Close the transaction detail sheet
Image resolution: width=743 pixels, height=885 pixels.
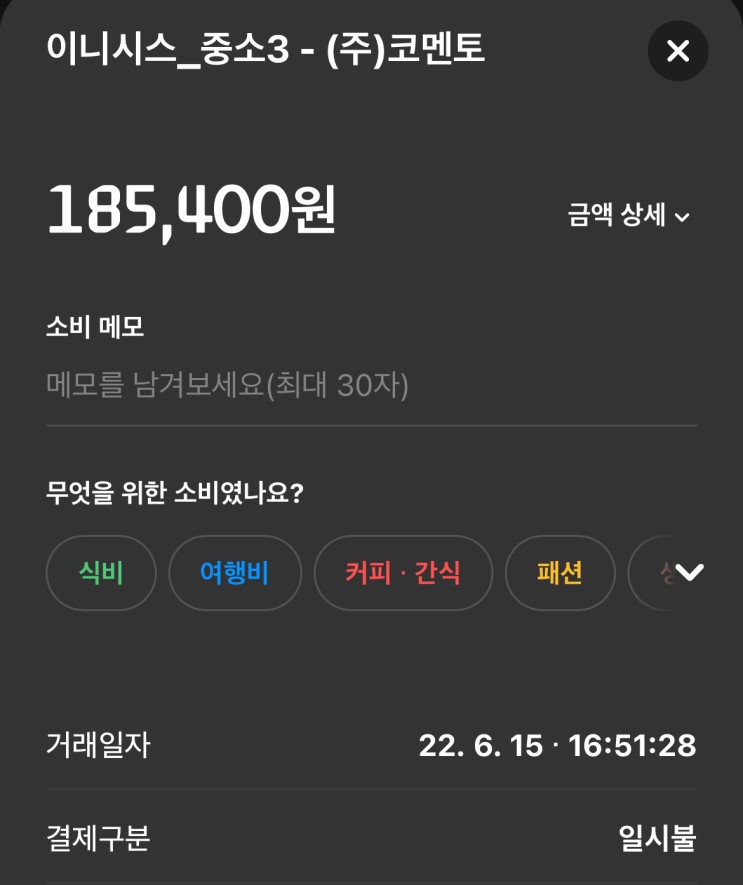(x=678, y=51)
